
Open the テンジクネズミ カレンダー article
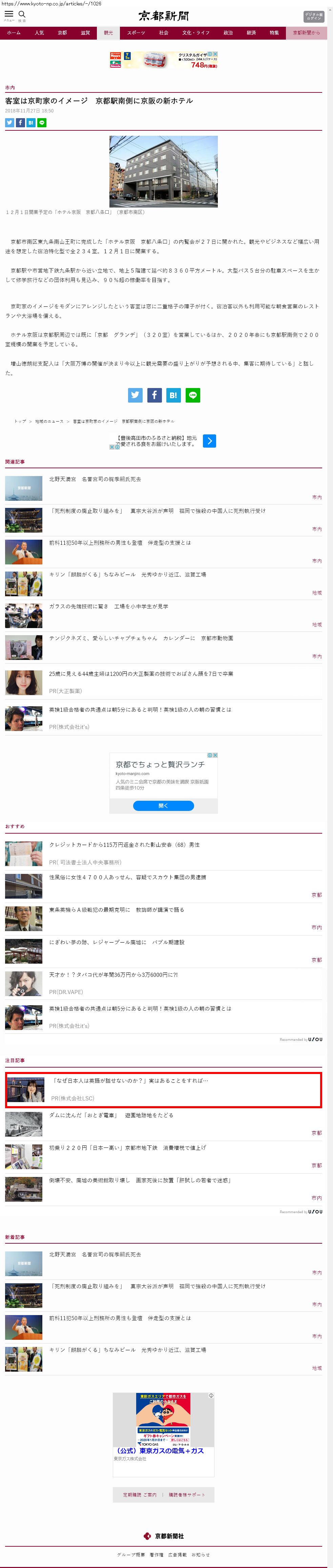point(141,638)
